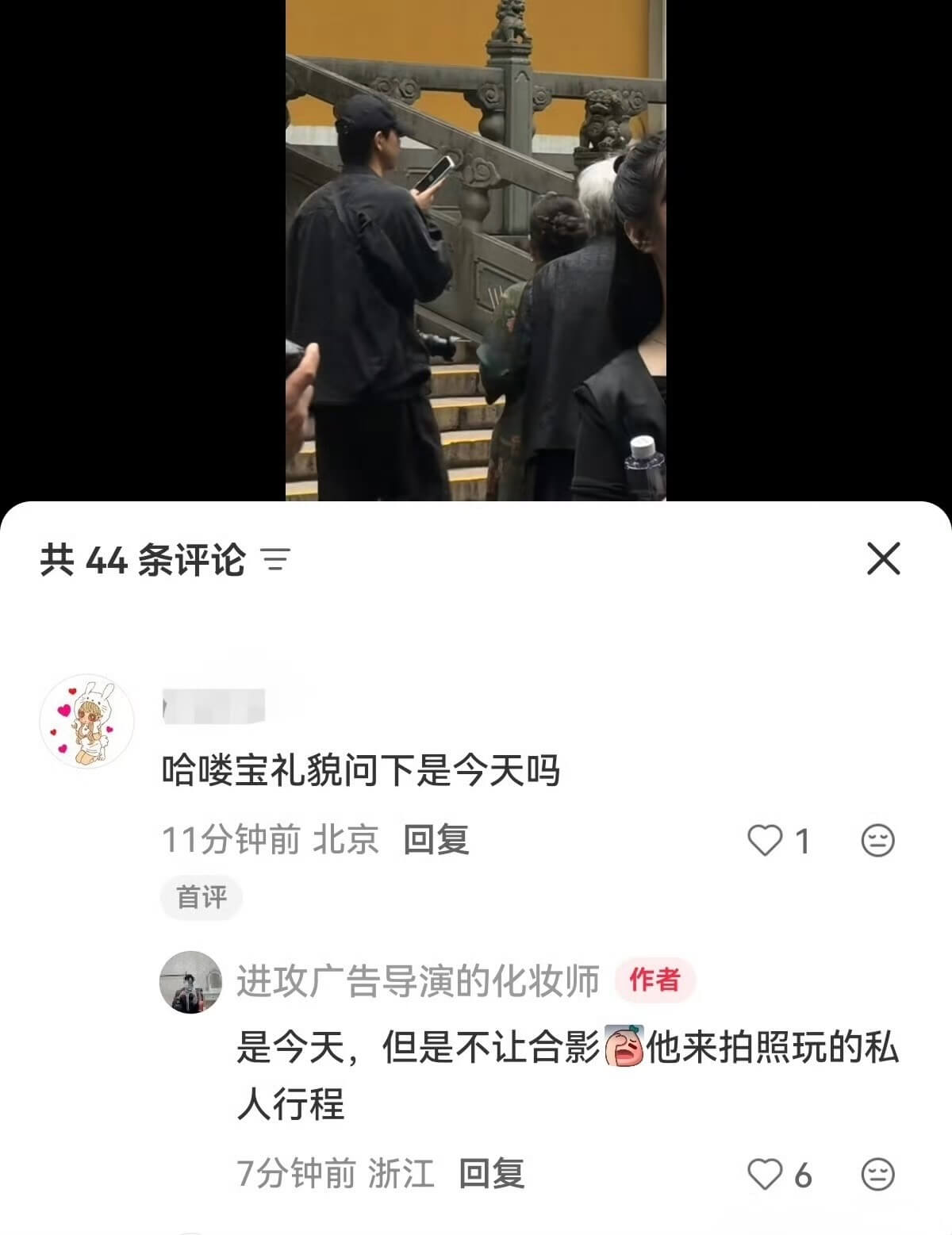
Task: Reply to the 11分钟前 北京 comment
Action: [x=436, y=839]
